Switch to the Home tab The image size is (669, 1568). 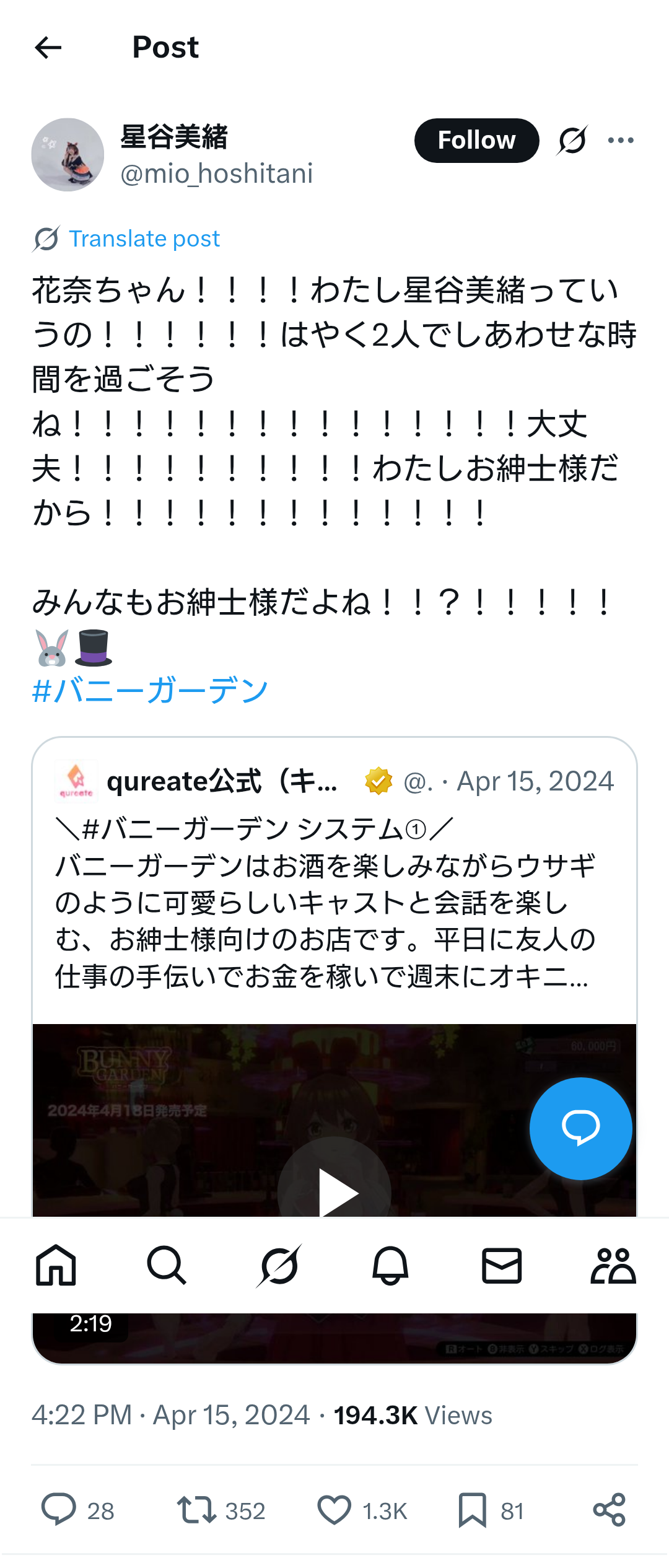pyautogui.click(x=56, y=1265)
